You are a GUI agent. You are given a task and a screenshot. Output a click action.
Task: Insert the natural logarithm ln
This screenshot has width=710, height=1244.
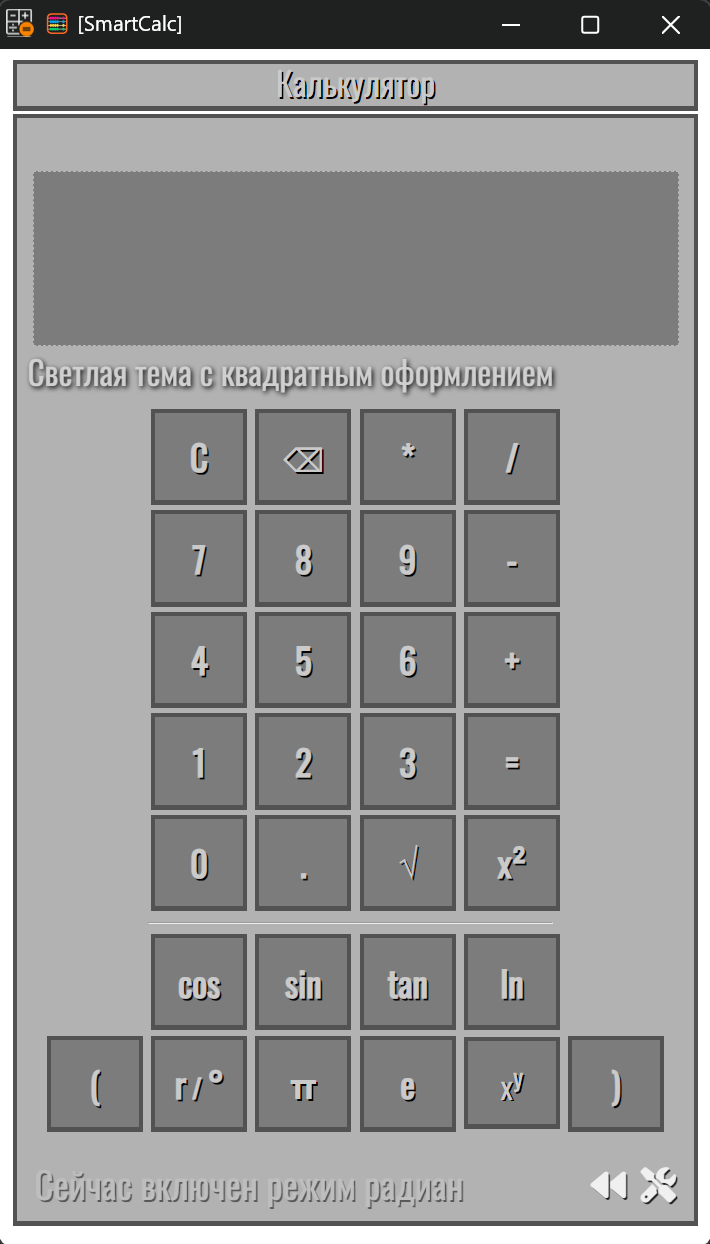tap(512, 982)
